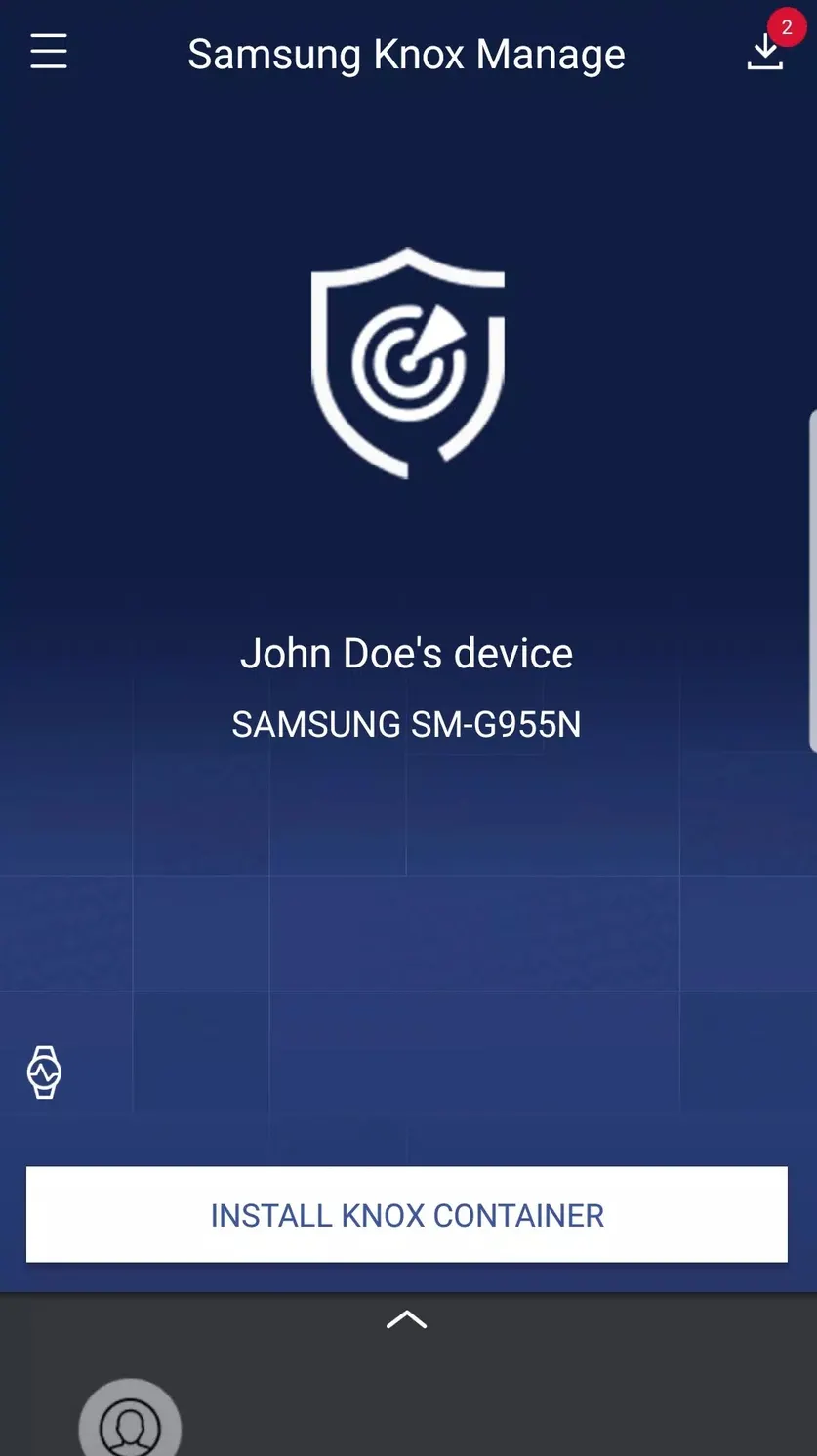
Task: Expand the bottom panel with up chevron
Action: [407, 1319]
